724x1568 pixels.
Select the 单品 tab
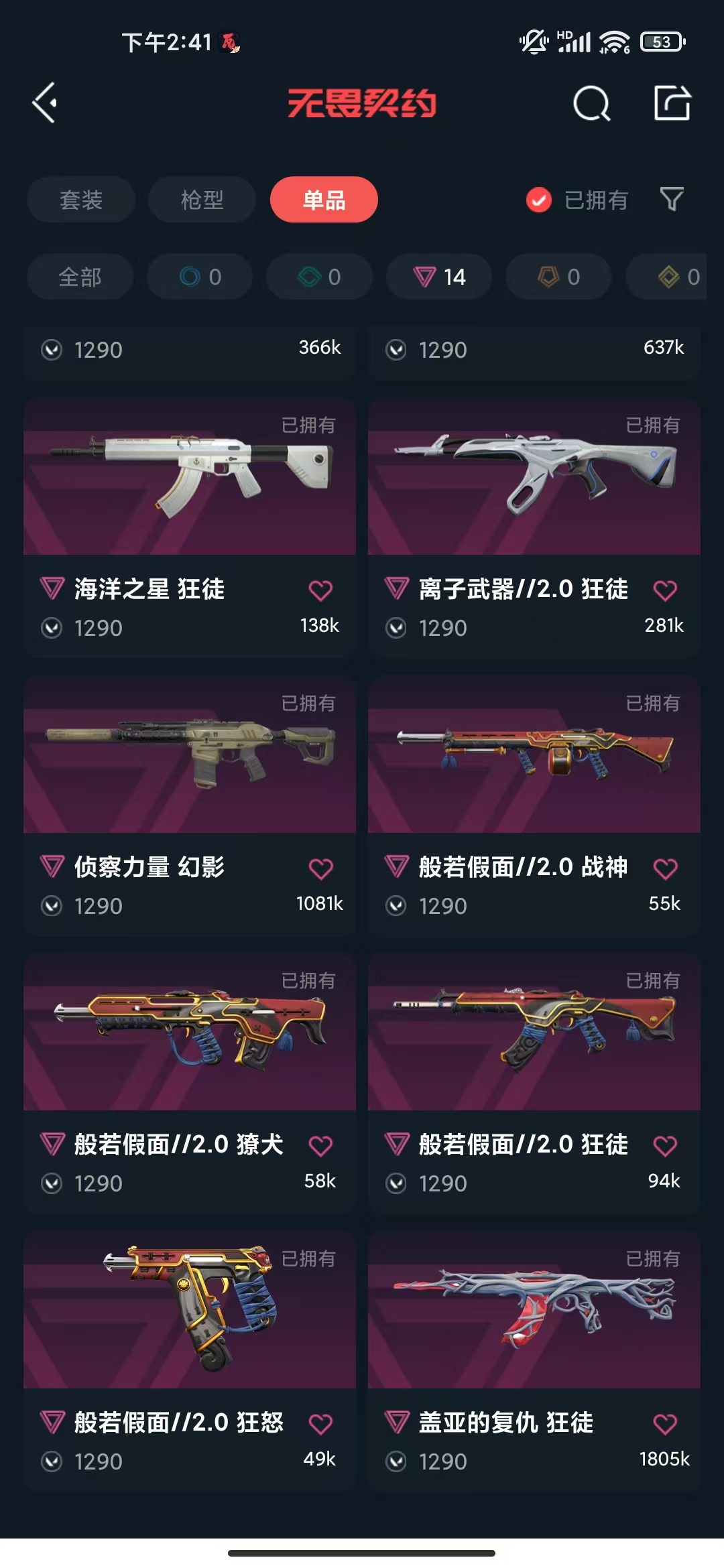coord(324,200)
